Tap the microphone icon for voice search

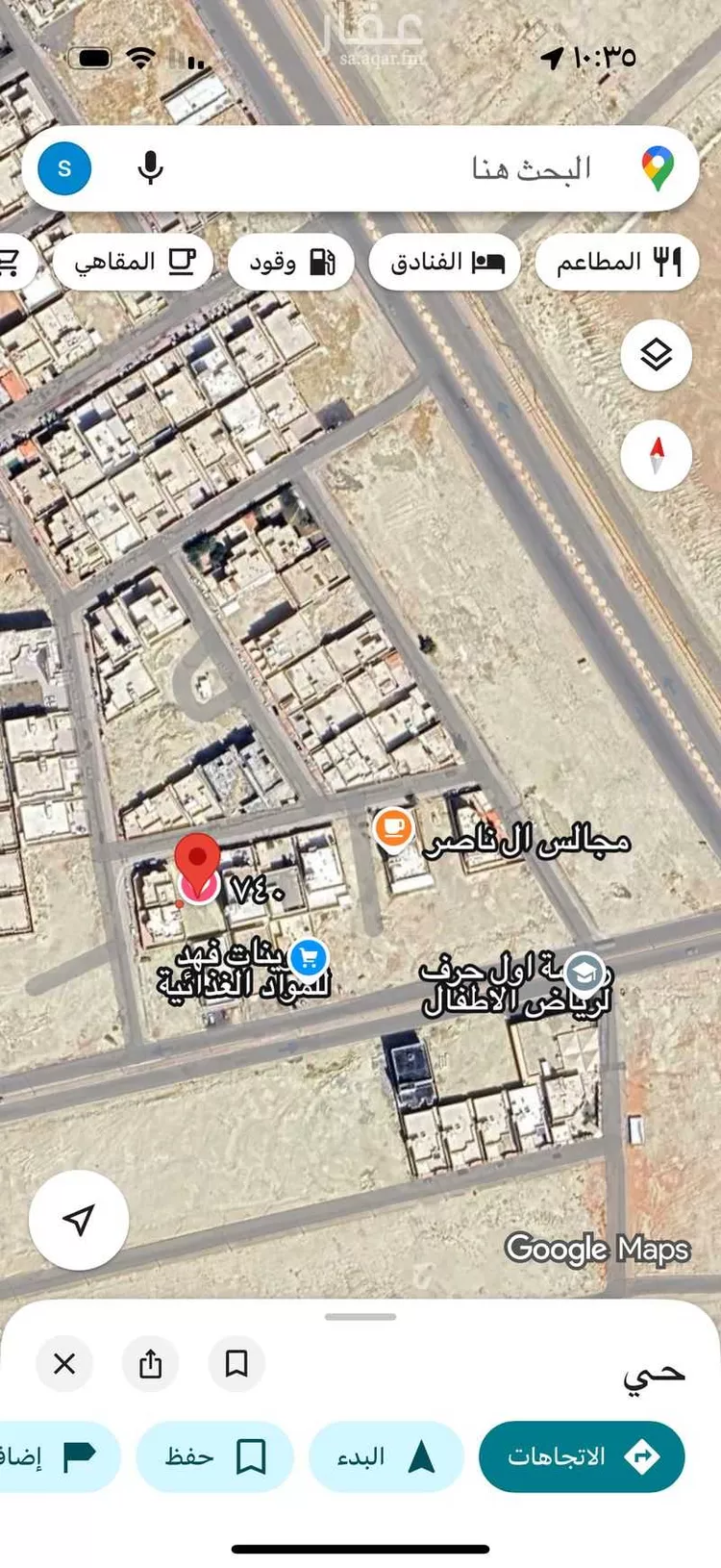(x=150, y=167)
